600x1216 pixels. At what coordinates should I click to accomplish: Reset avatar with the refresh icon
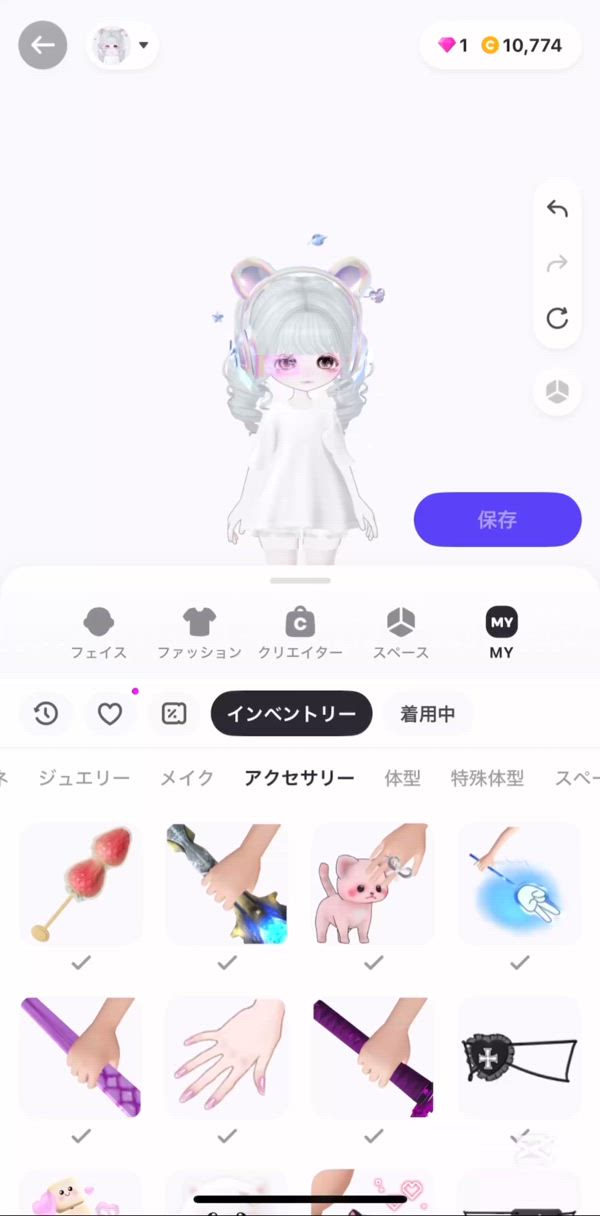(557, 319)
